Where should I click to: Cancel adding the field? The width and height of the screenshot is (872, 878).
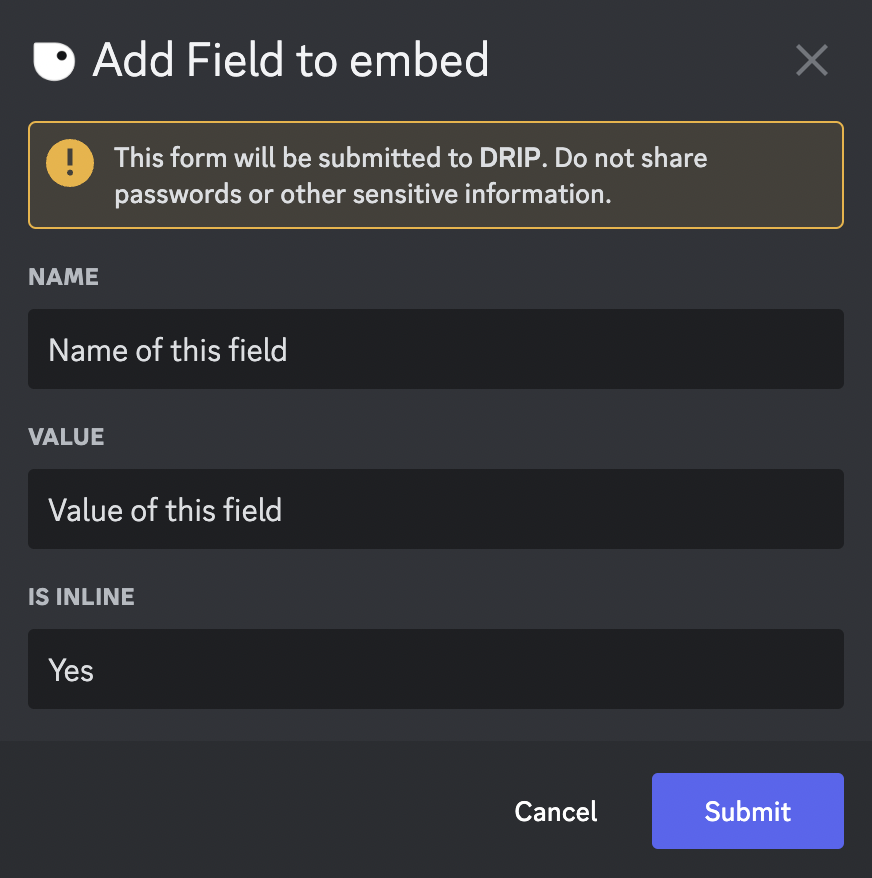pyautogui.click(x=555, y=811)
